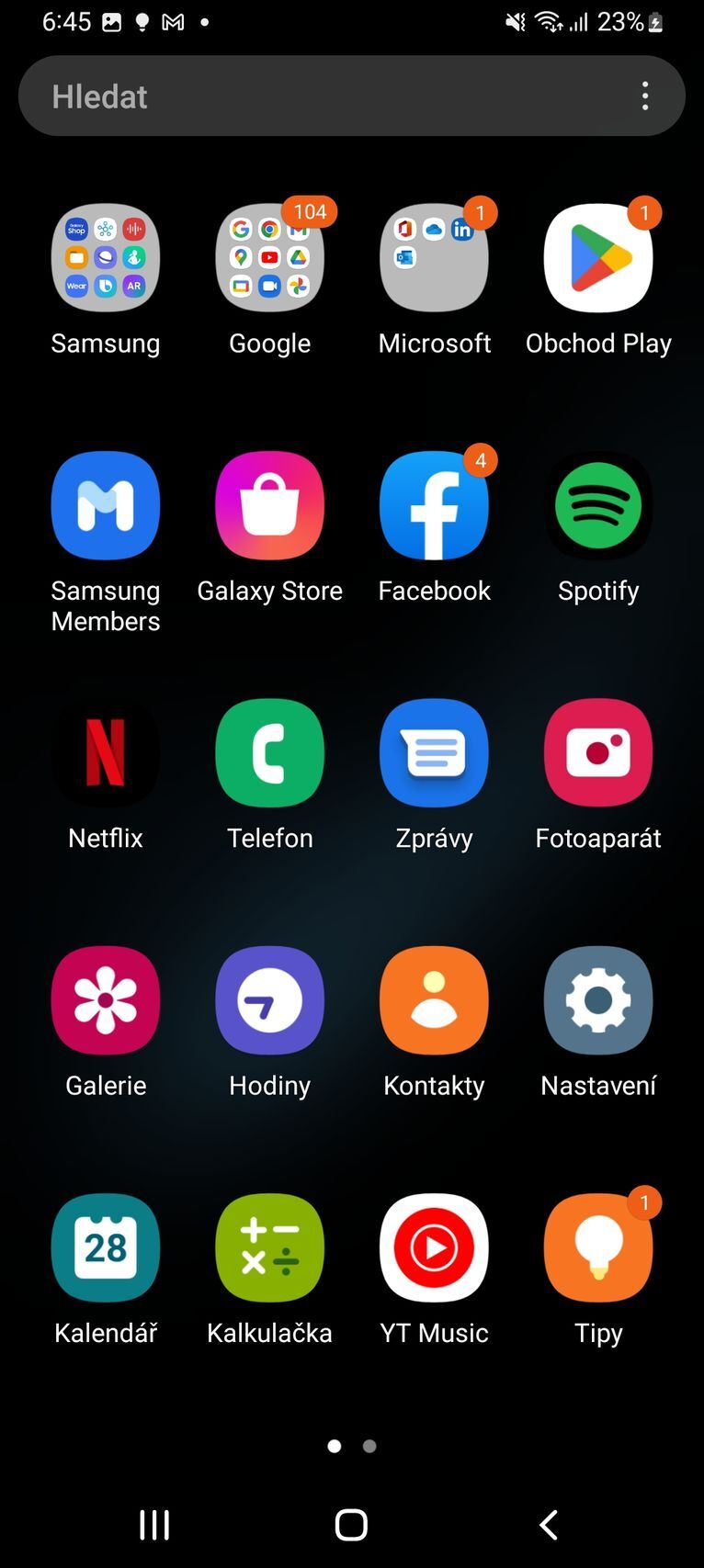Switch to the second home screen page dot
Viewport: 704px width, 1568px height.
[369, 1445]
